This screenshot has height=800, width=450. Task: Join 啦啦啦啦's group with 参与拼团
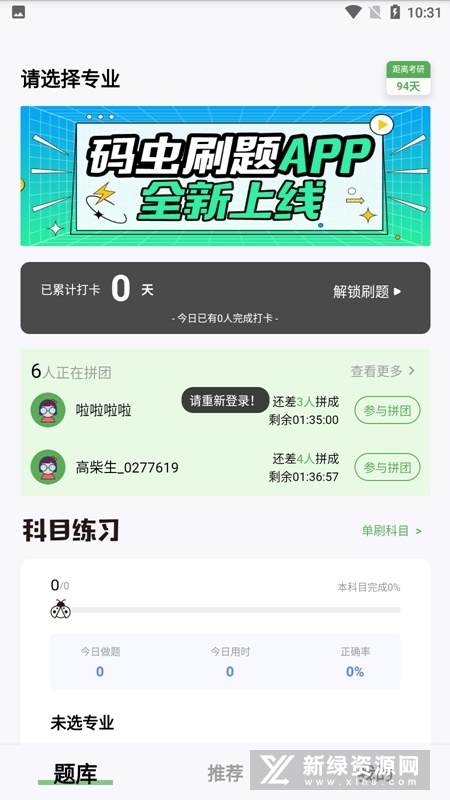coord(388,410)
